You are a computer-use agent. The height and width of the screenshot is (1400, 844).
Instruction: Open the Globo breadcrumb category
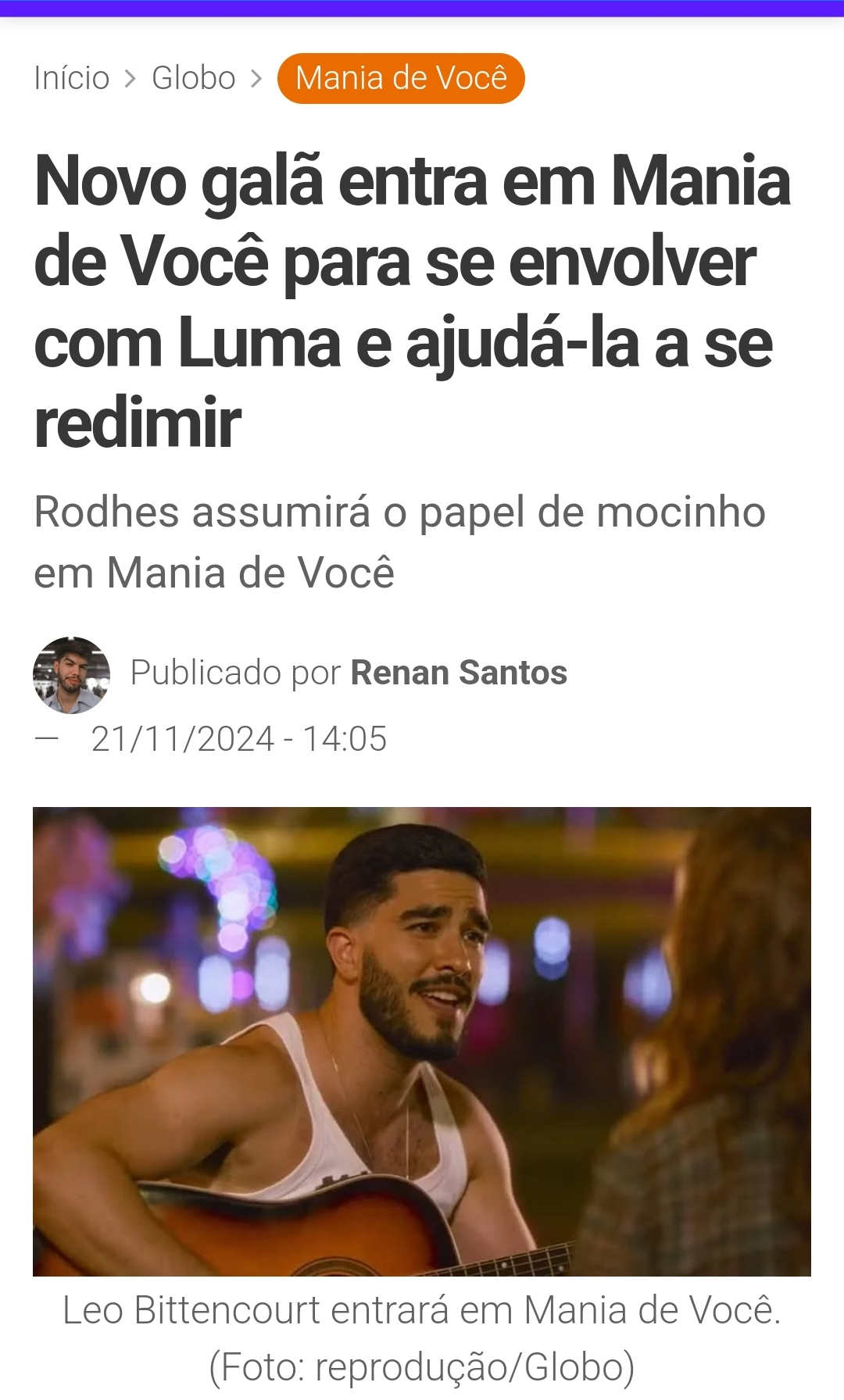point(194,78)
